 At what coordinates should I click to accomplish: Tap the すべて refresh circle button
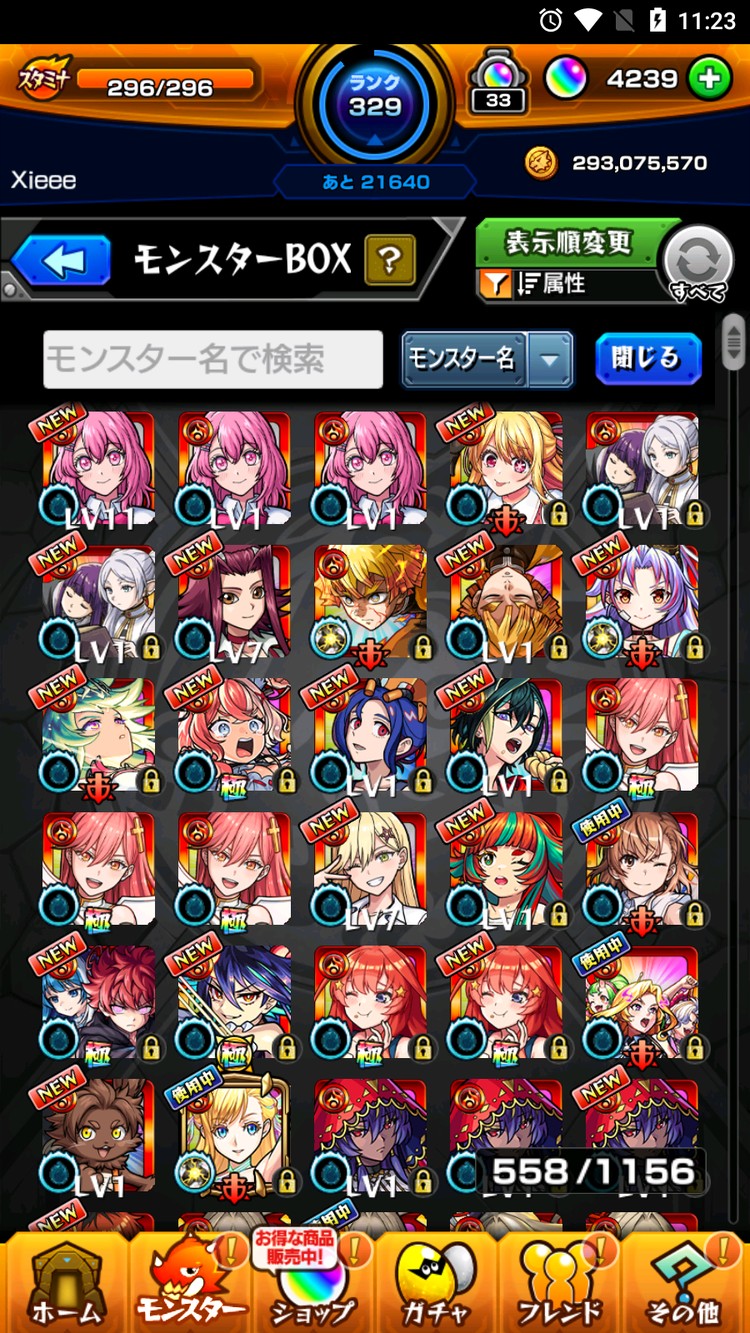(x=698, y=262)
